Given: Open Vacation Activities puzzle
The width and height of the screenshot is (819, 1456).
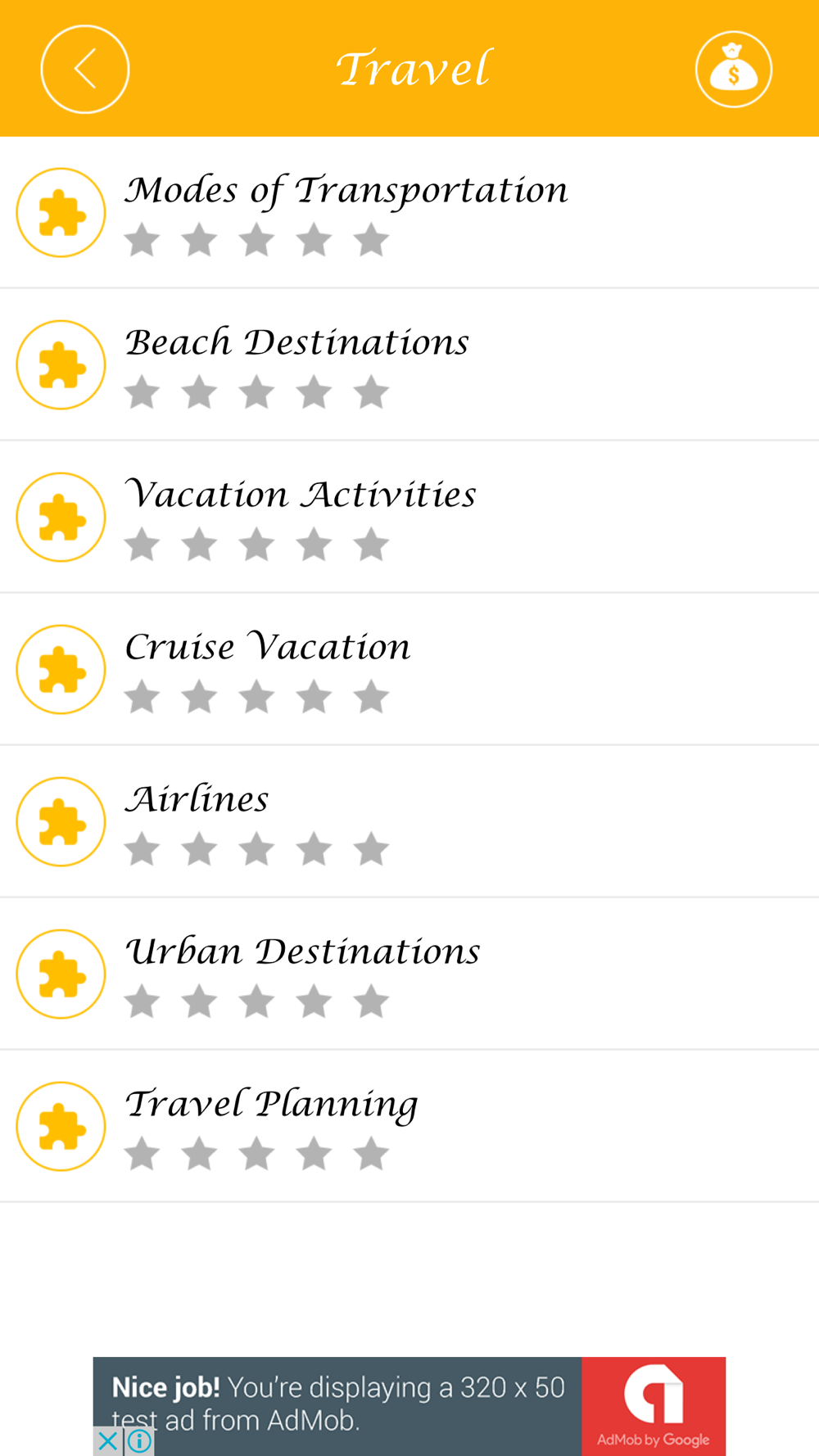Looking at the screenshot, I should [409, 518].
